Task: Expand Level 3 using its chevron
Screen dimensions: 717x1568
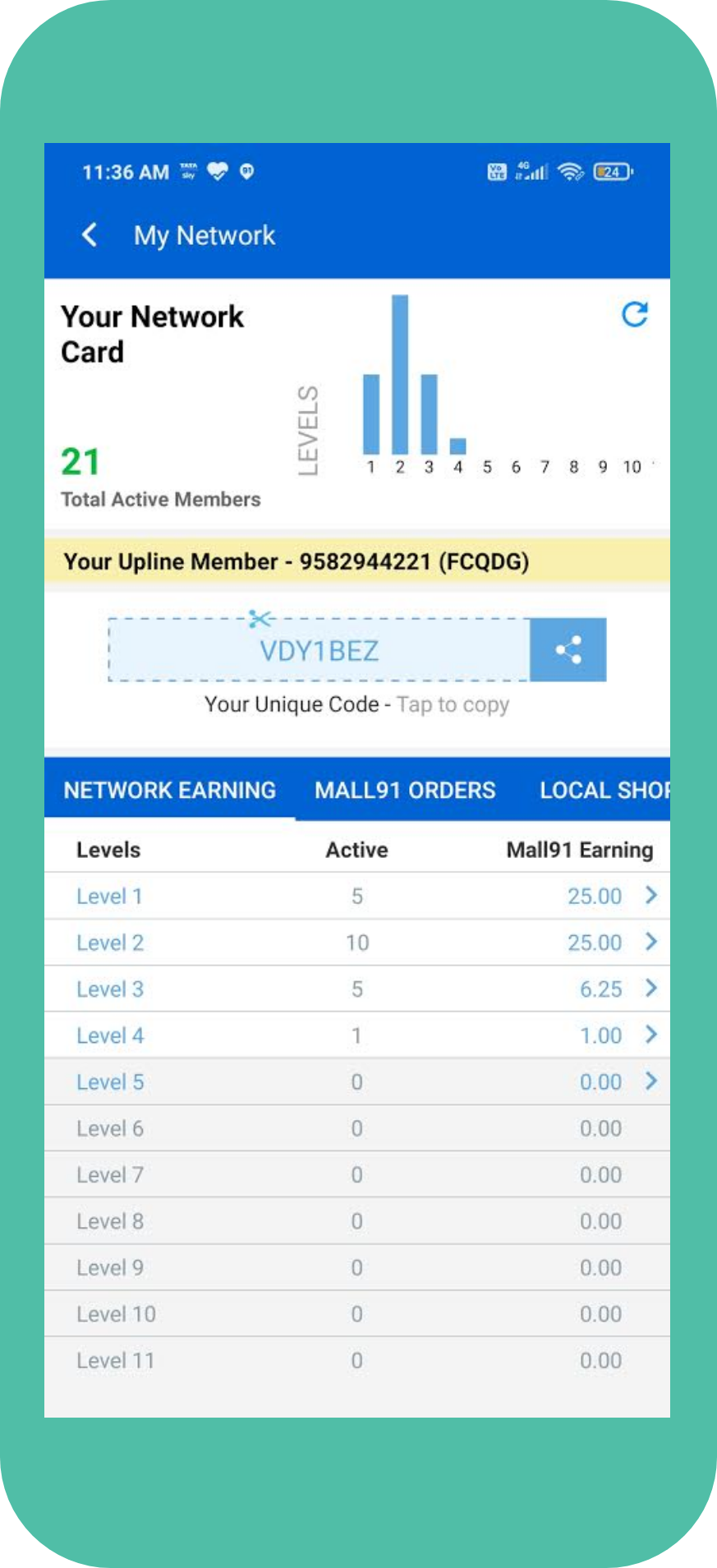Action: coord(650,989)
